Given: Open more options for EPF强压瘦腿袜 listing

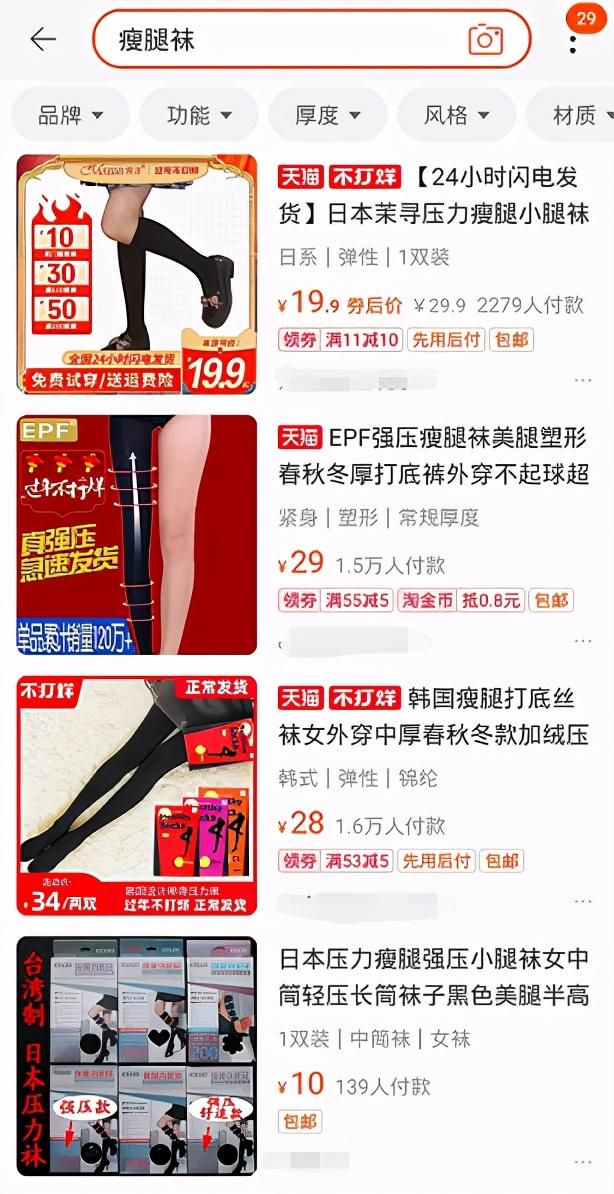Looking at the screenshot, I should click(583, 641).
